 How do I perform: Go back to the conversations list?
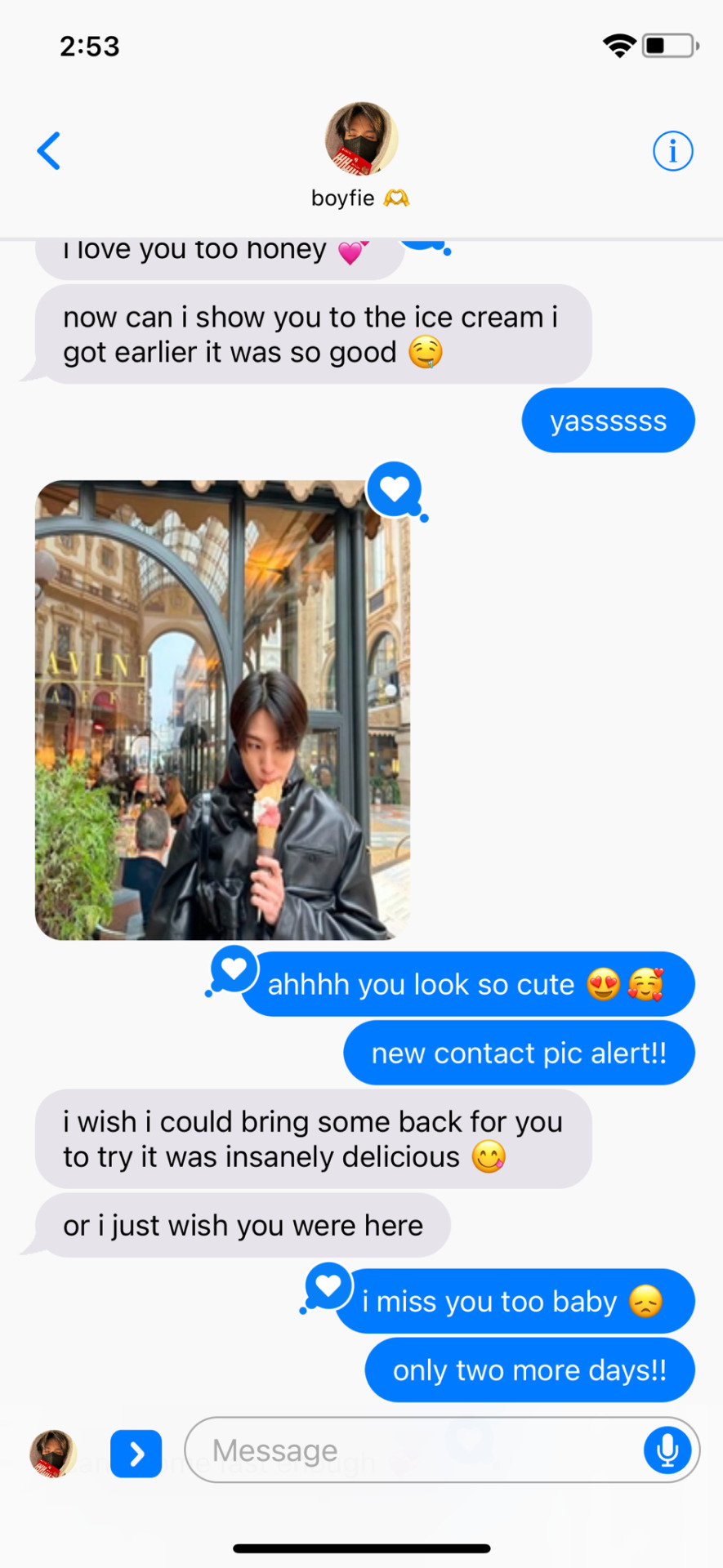pyautogui.click(x=49, y=151)
